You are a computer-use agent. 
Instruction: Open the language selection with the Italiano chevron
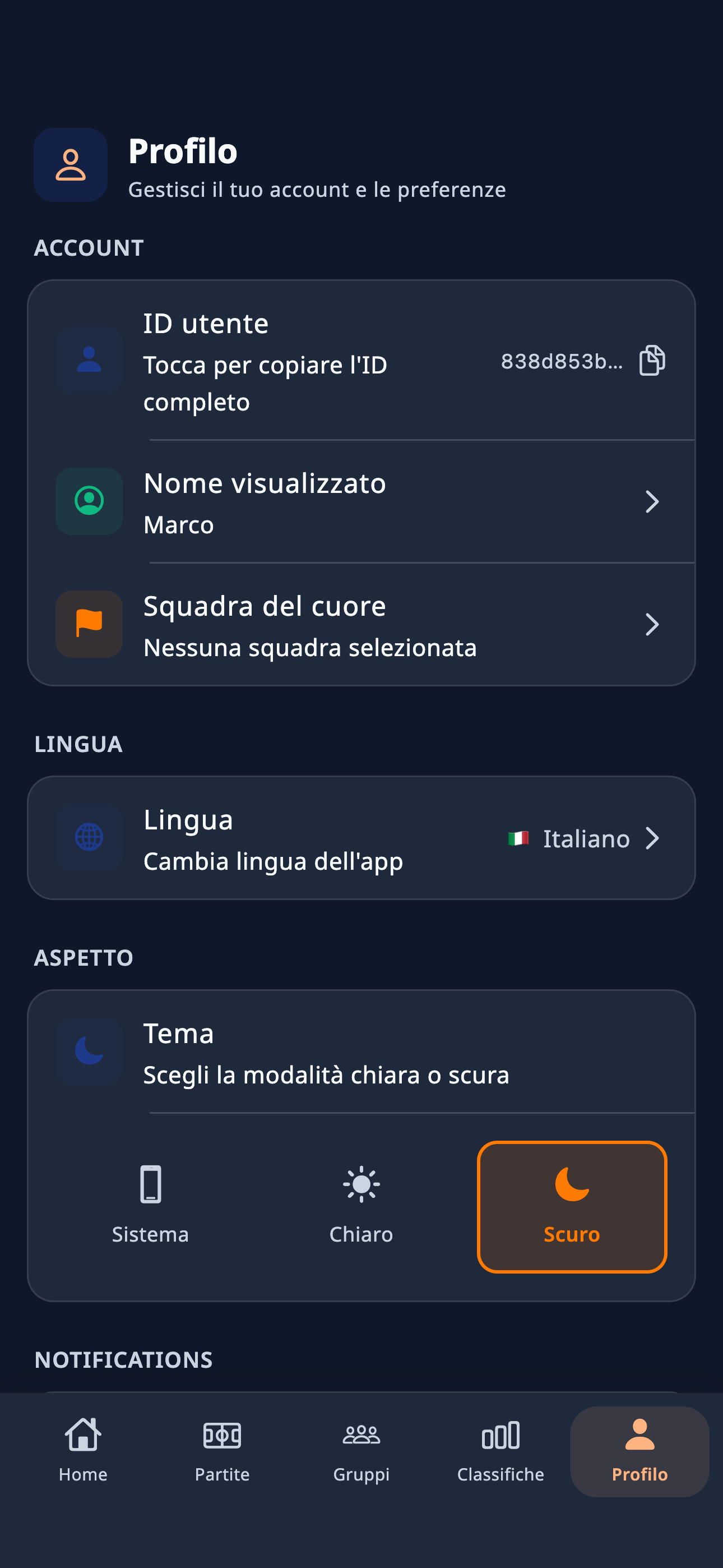pos(653,838)
